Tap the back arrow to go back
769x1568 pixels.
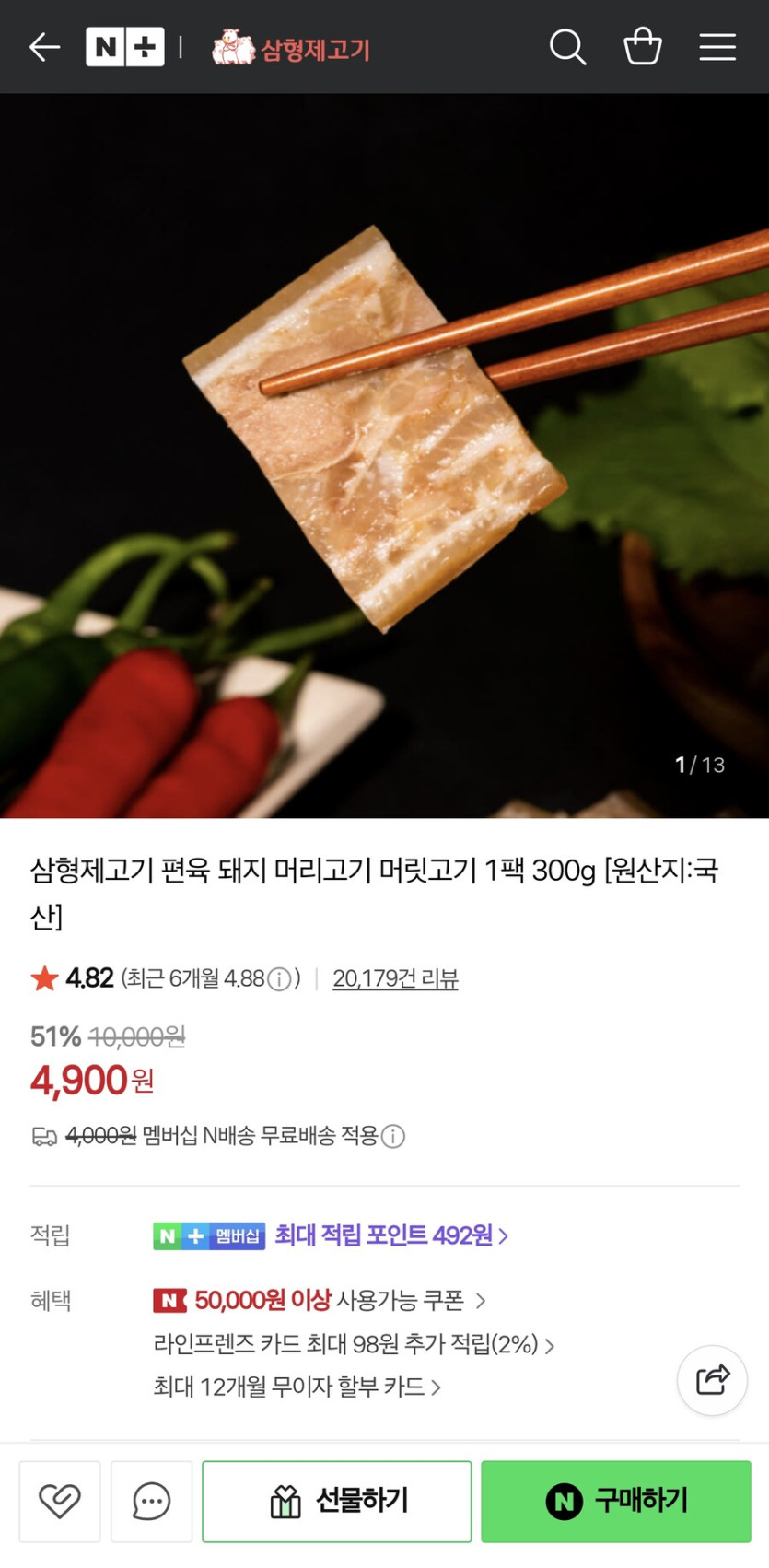pyautogui.click(x=44, y=47)
